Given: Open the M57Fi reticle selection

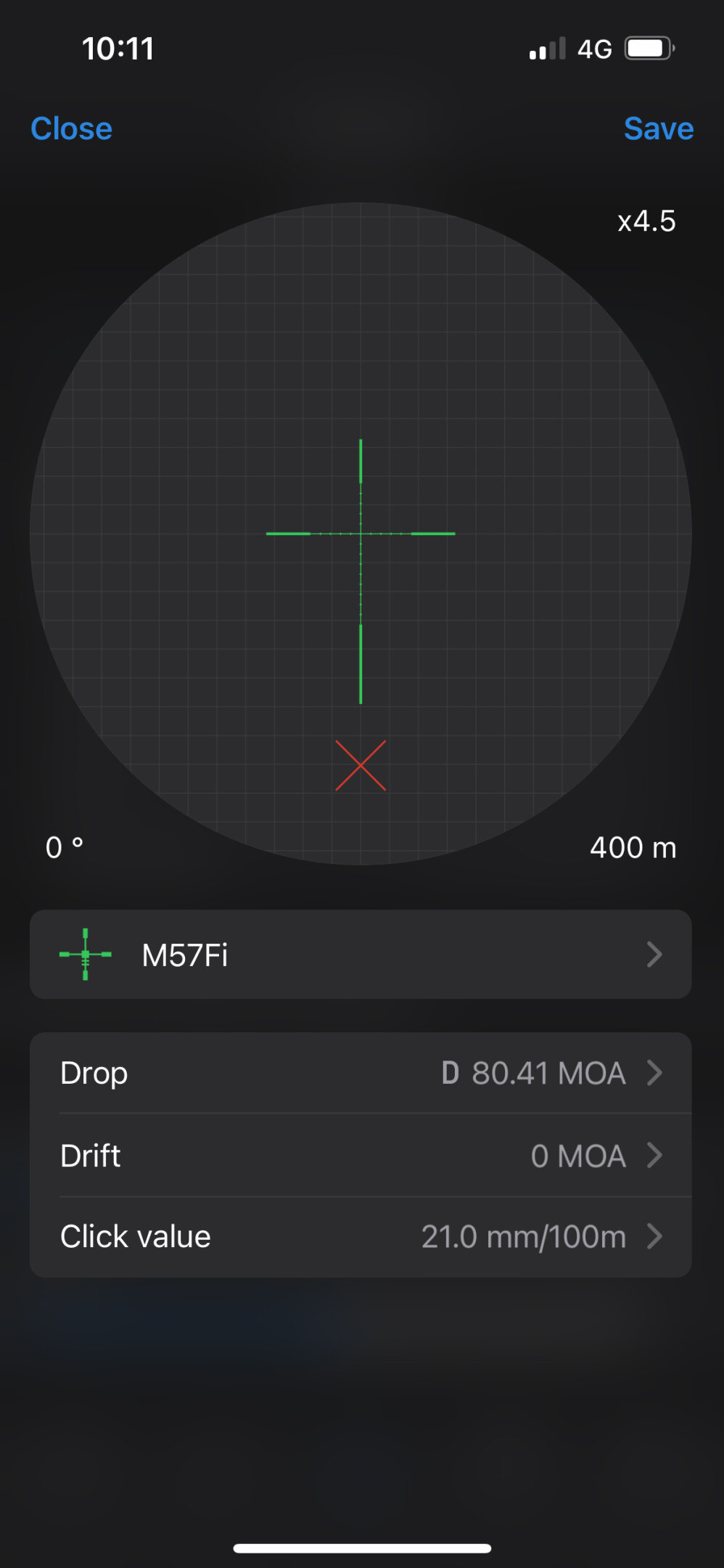Looking at the screenshot, I should 361,955.
